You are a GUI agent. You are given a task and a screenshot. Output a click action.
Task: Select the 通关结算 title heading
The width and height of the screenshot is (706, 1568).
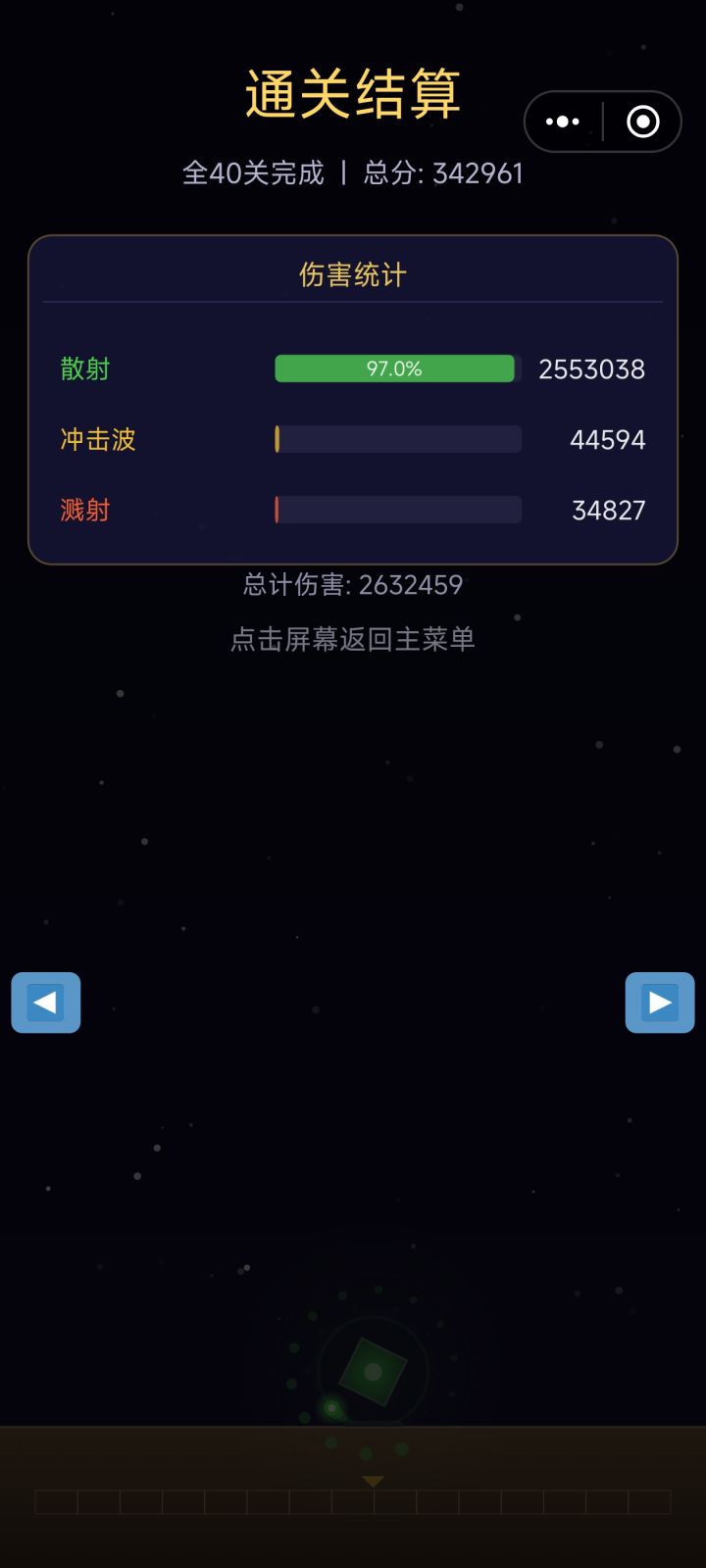(353, 95)
